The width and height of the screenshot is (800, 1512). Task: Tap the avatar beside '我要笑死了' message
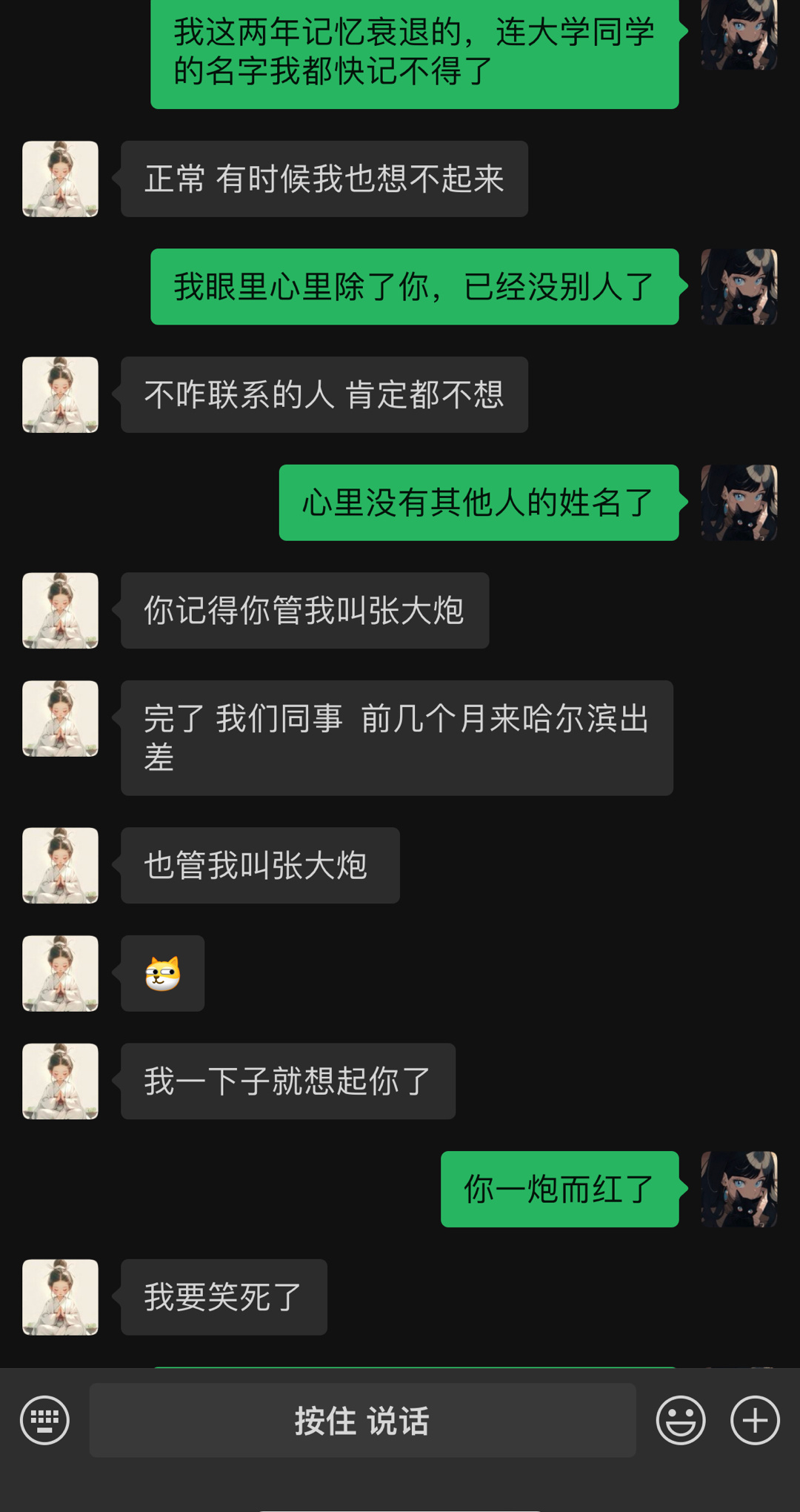60,1296
